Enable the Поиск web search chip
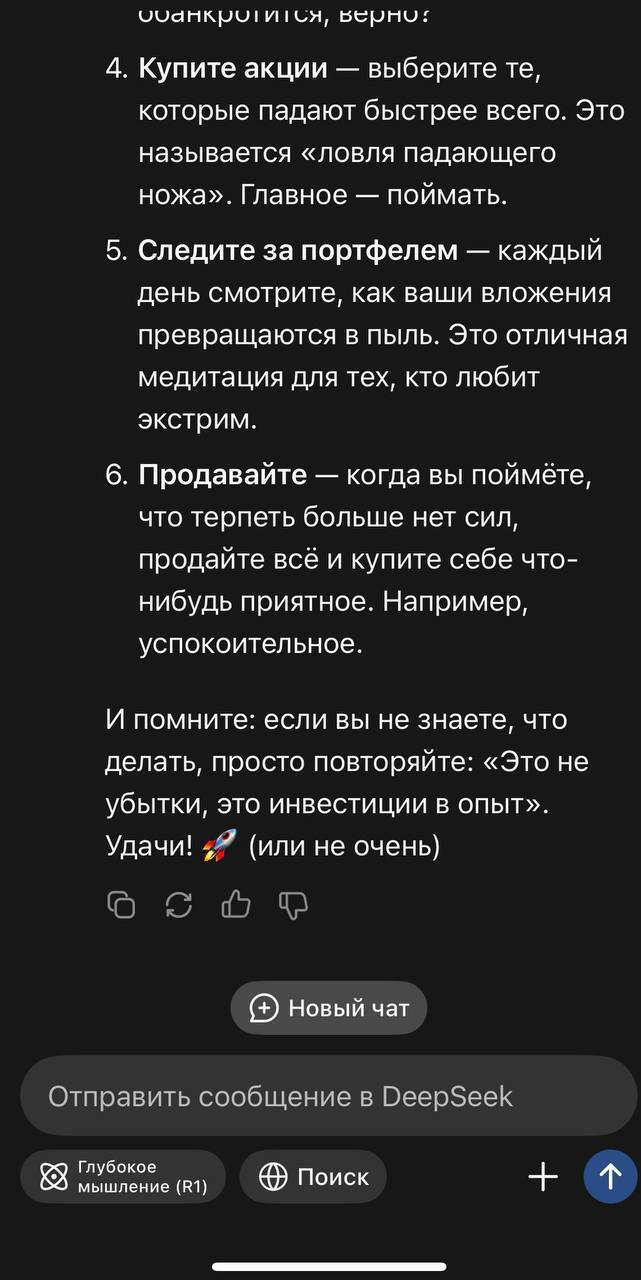641x1280 pixels. (x=314, y=1177)
